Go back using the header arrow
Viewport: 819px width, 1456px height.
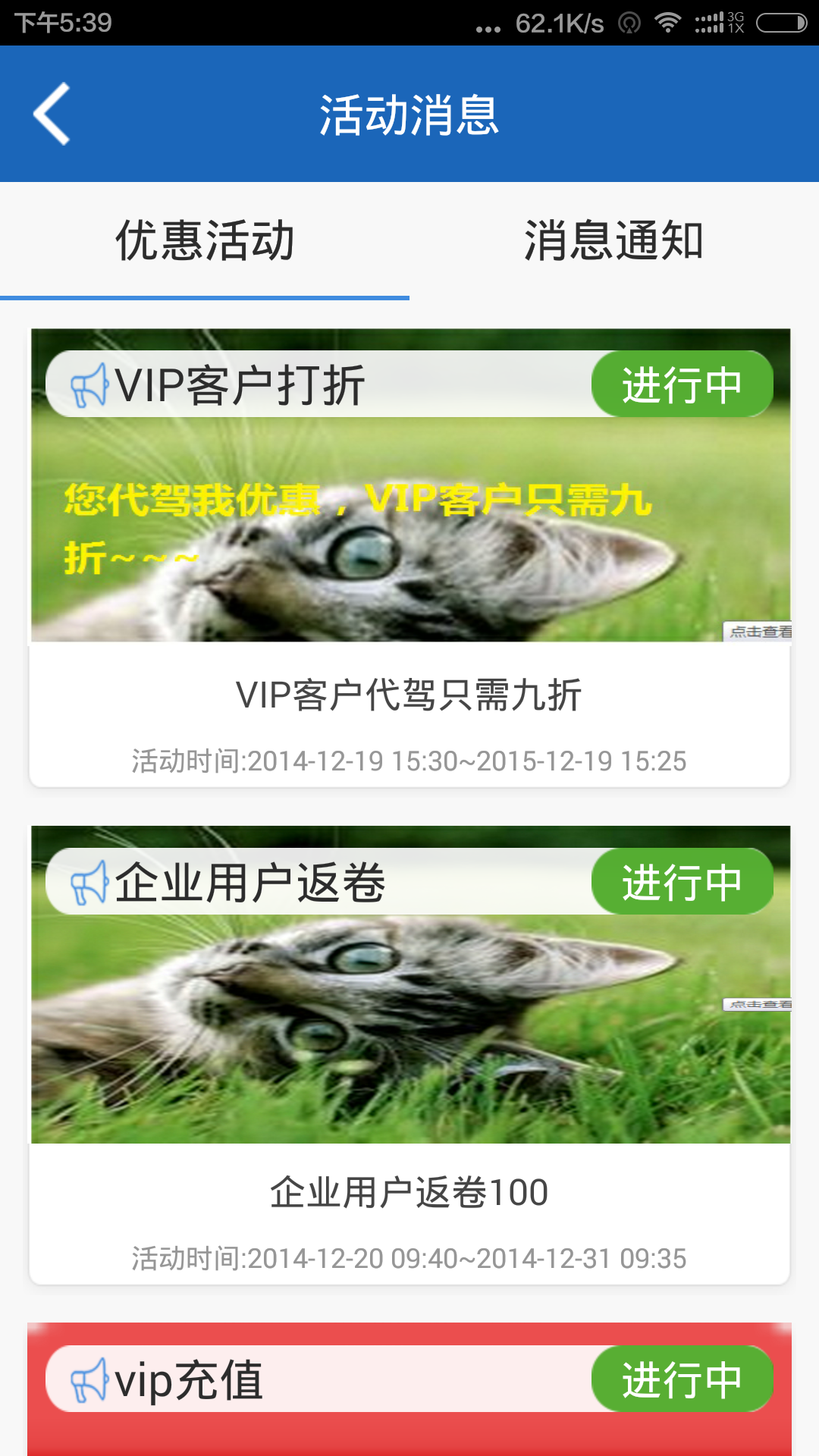coord(52,114)
